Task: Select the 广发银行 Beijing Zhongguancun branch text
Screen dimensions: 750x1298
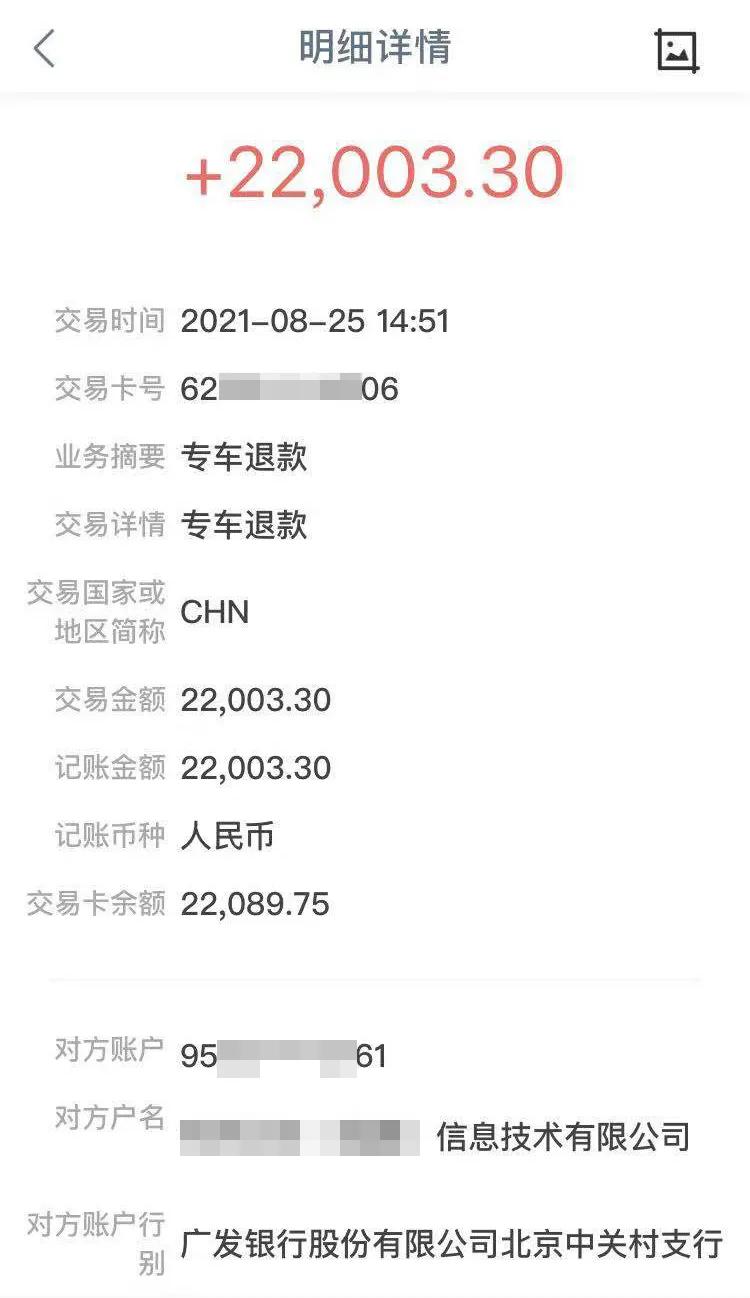Action: [x=450, y=1240]
